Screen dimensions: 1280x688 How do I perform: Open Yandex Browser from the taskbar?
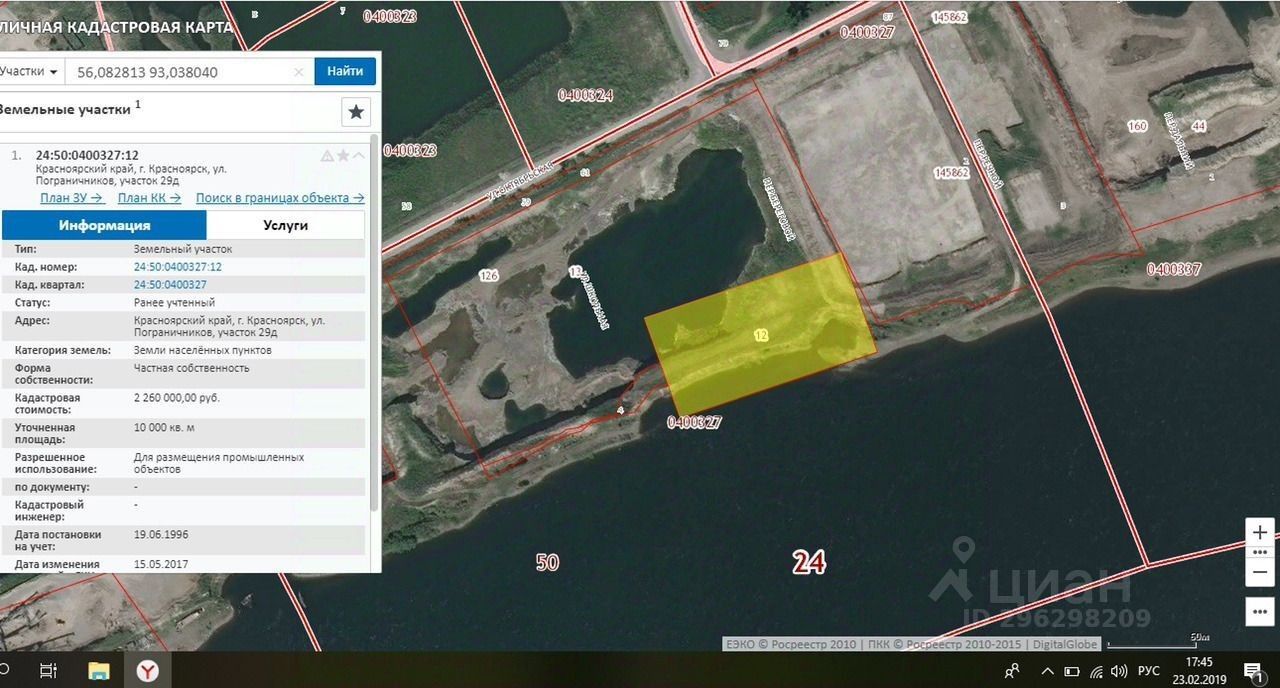point(147,670)
